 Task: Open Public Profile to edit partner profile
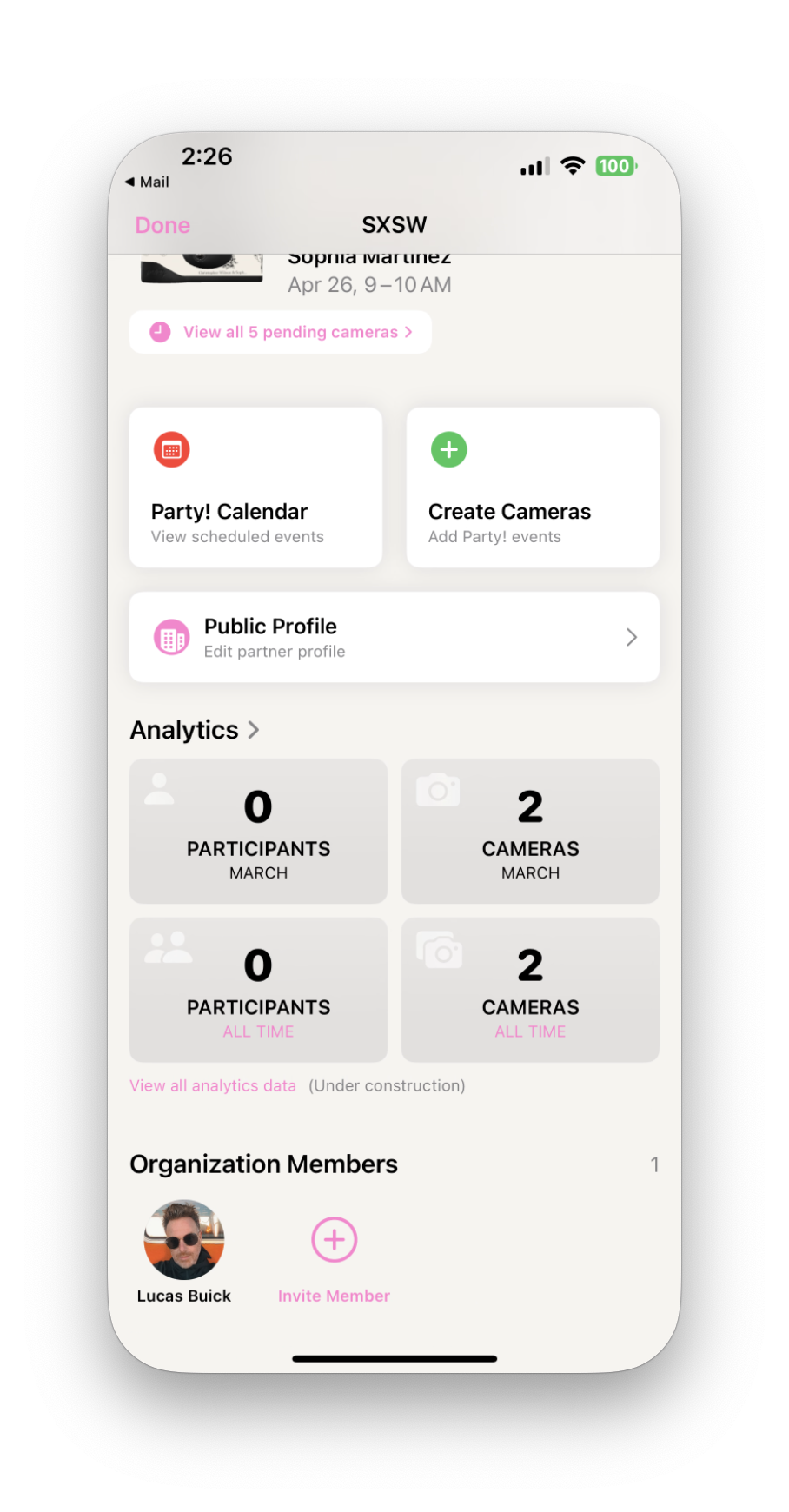click(394, 637)
